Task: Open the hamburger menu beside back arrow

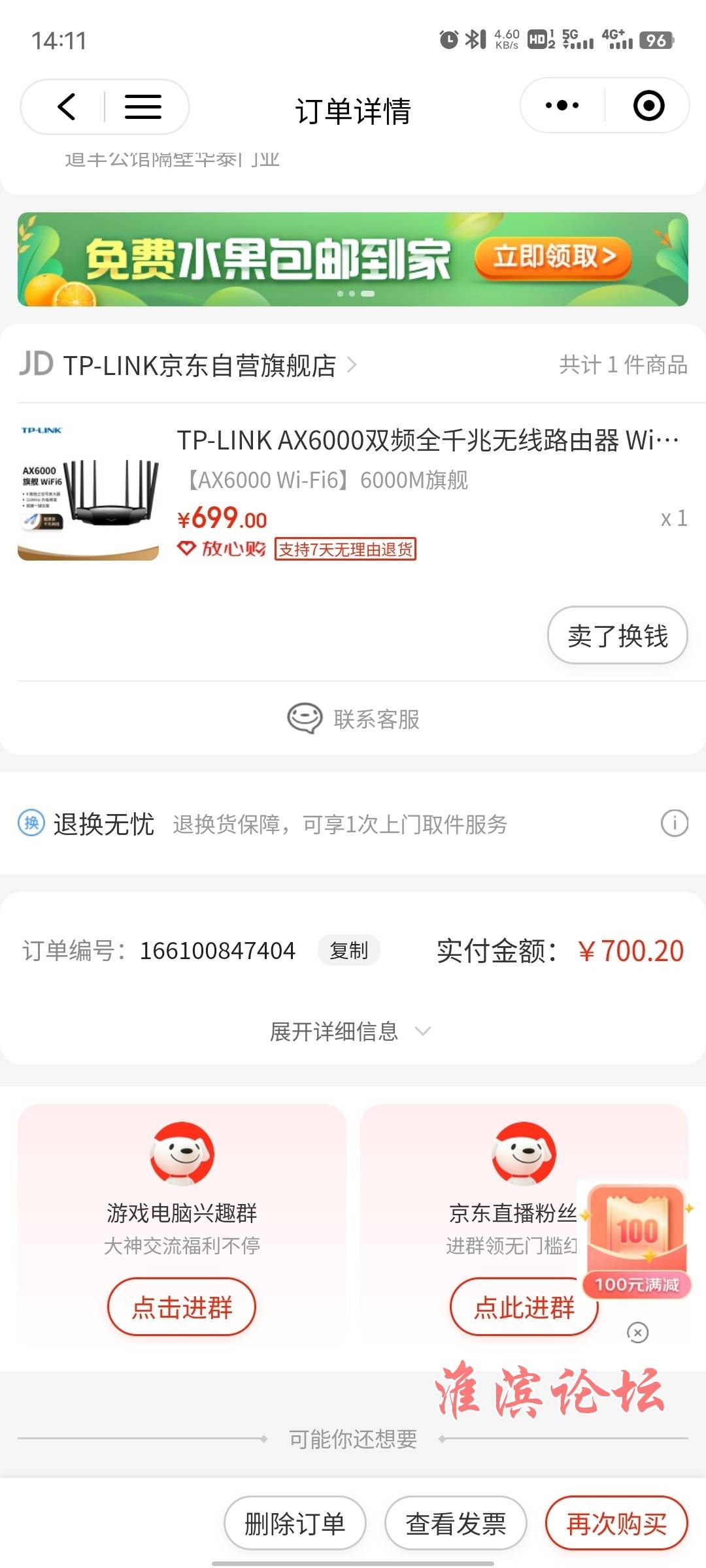Action: coord(143,106)
